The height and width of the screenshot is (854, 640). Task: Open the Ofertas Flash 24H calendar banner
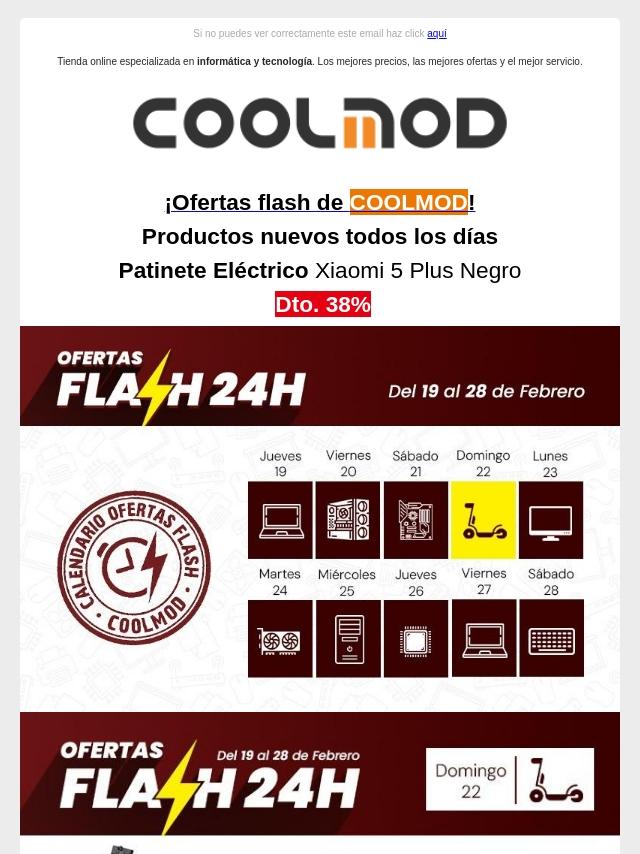[320, 517]
